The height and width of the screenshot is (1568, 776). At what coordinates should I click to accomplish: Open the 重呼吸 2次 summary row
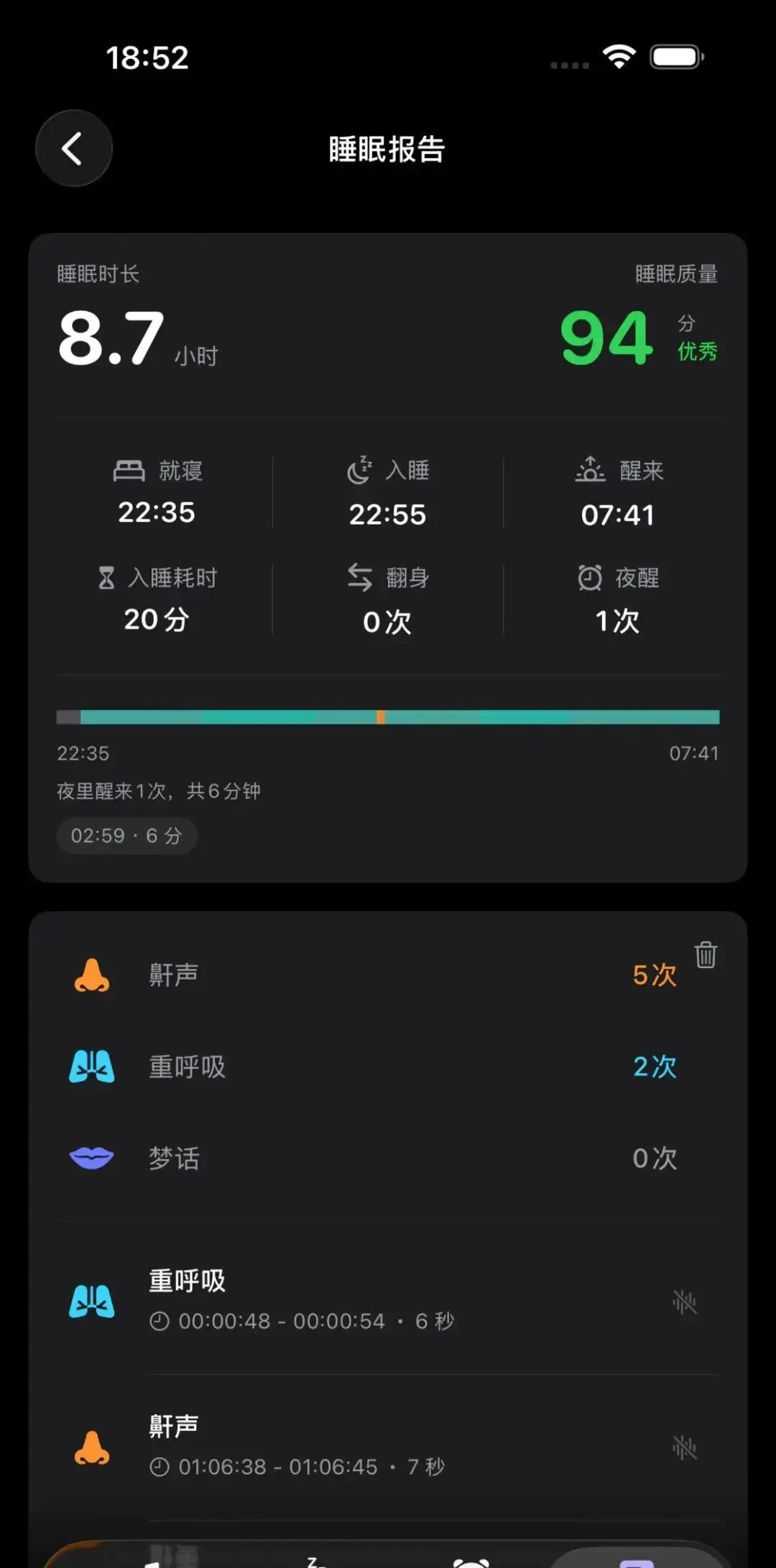[374, 1066]
